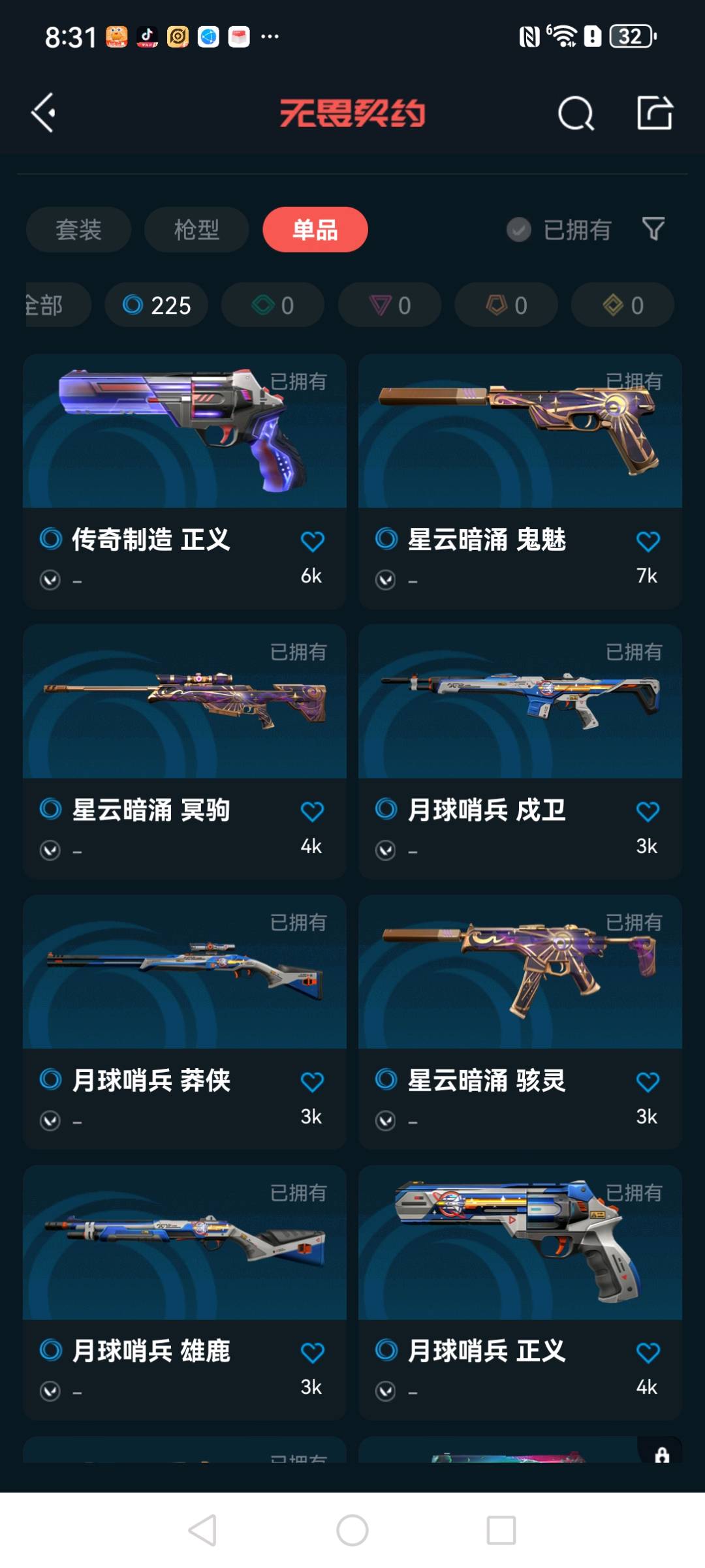Select the green rarity chip showing 0

pyautogui.click(x=273, y=305)
